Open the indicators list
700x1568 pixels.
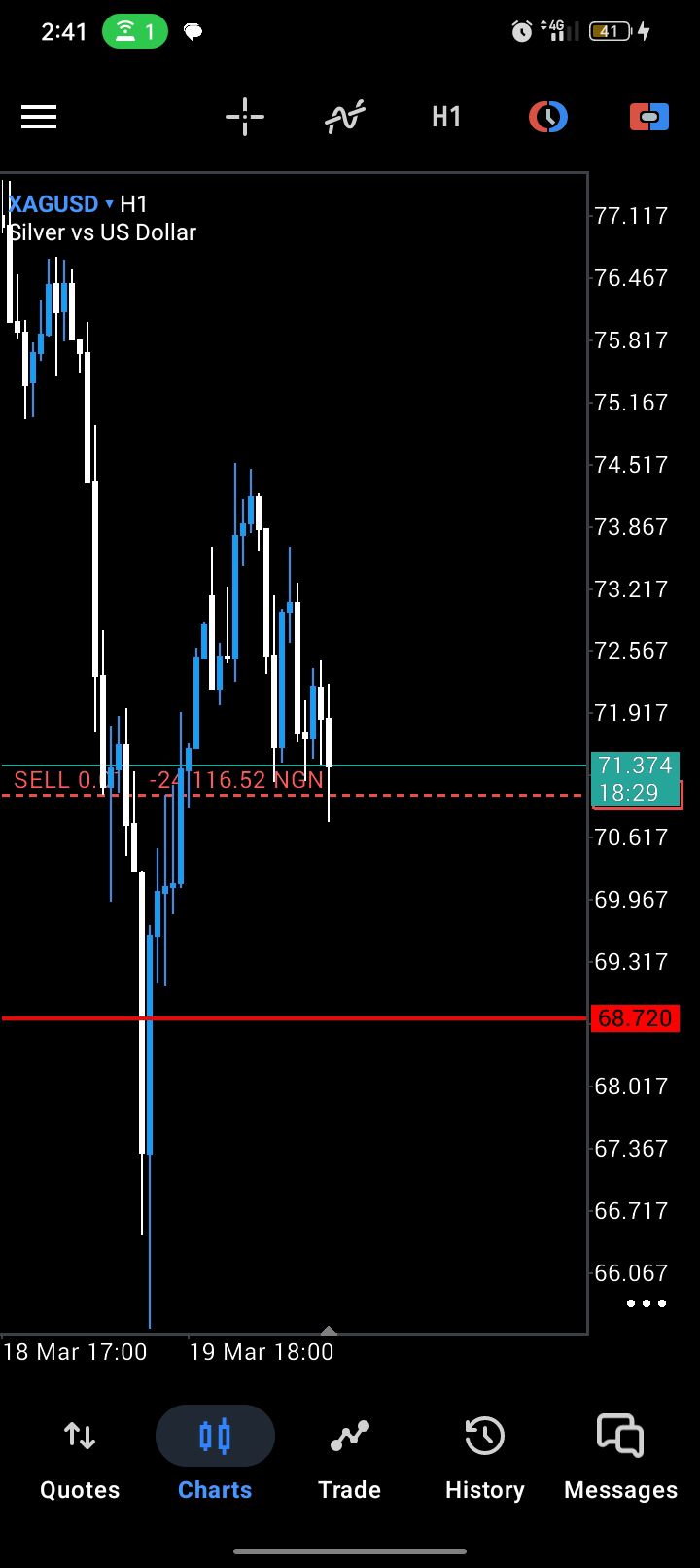[x=345, y=118]
